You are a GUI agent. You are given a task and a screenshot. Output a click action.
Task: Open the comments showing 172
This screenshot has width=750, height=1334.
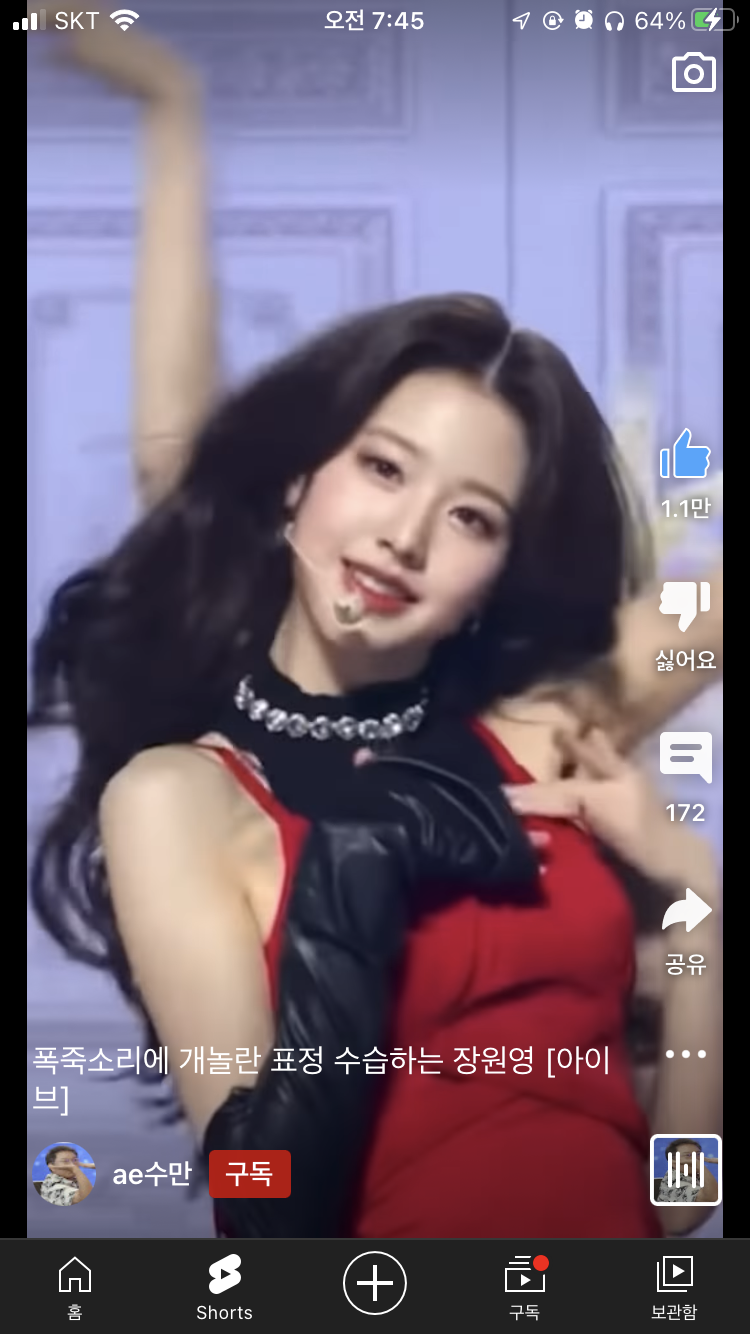[686, 758]
